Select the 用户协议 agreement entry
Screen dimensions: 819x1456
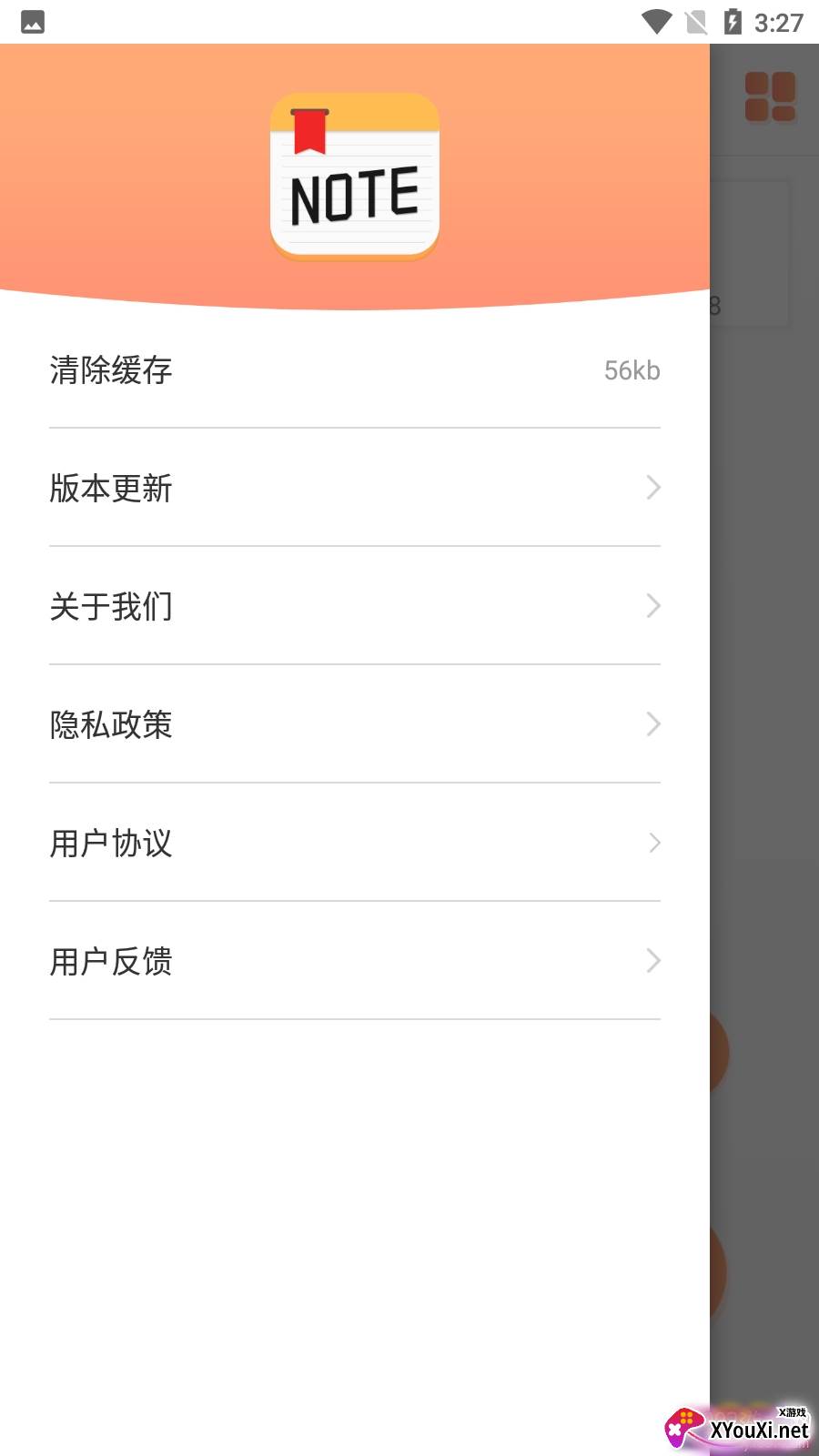[111, 843]
